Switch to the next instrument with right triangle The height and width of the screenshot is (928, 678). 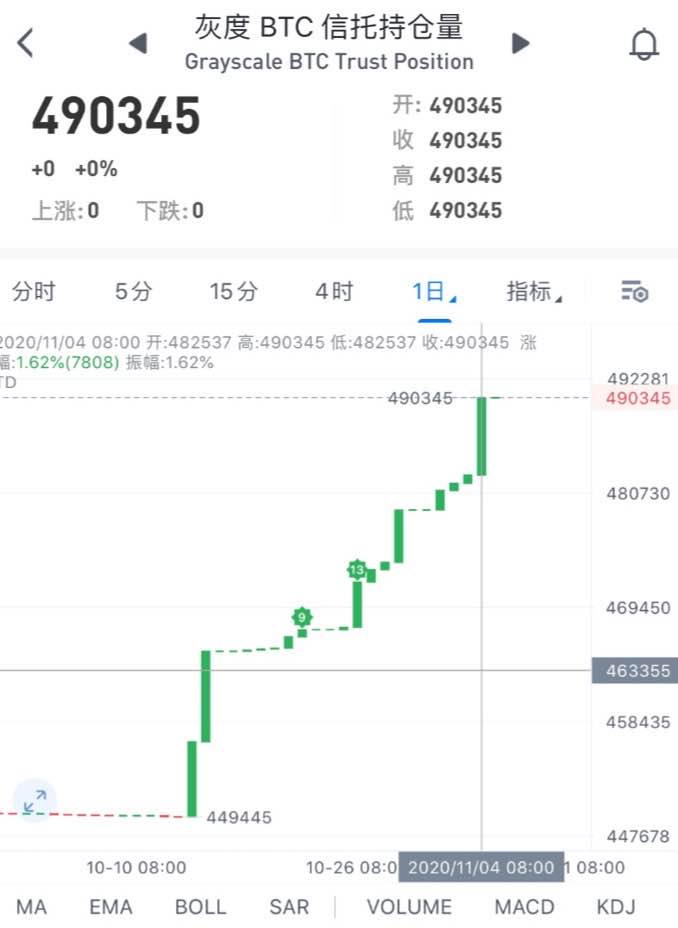pos(520,43)
